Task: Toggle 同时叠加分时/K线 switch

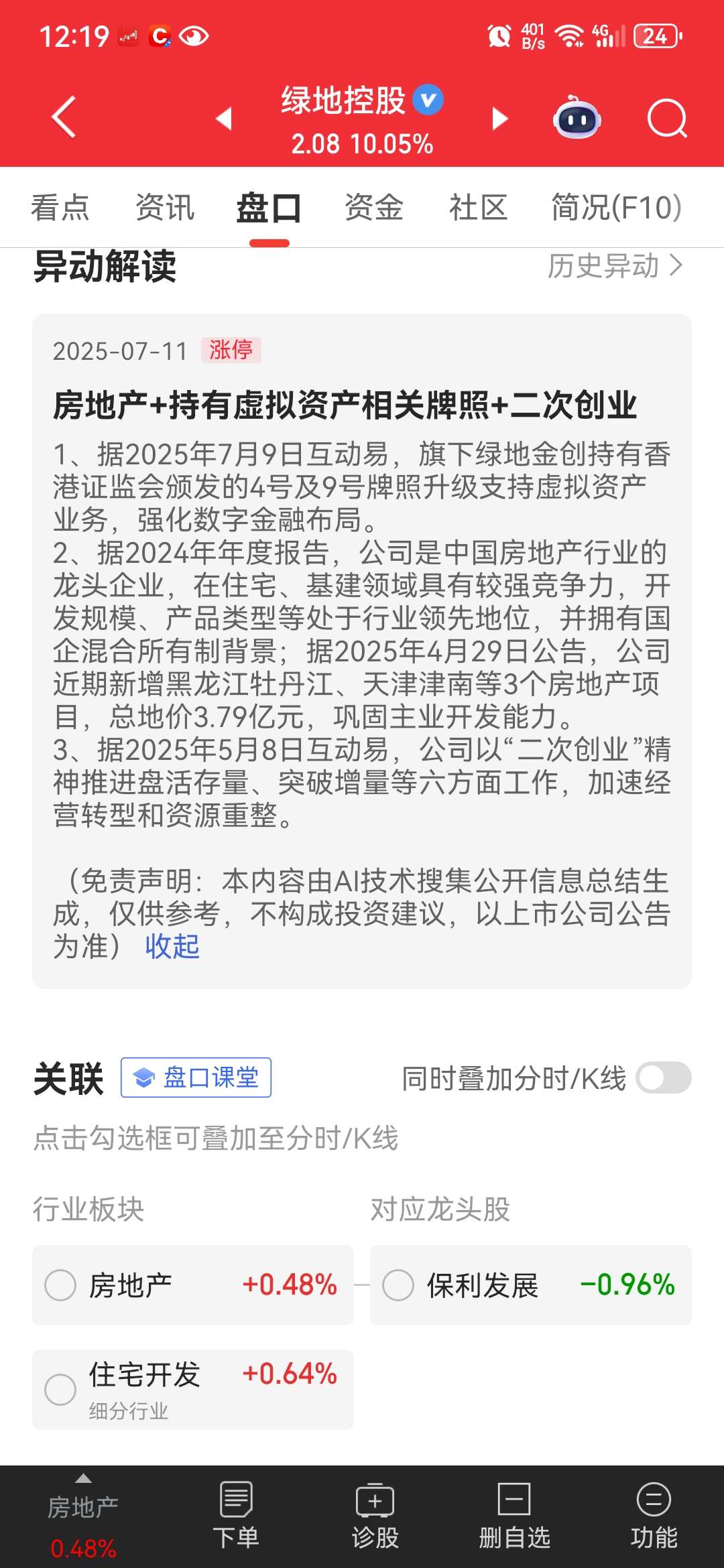Action: (x=663, y=1077)
